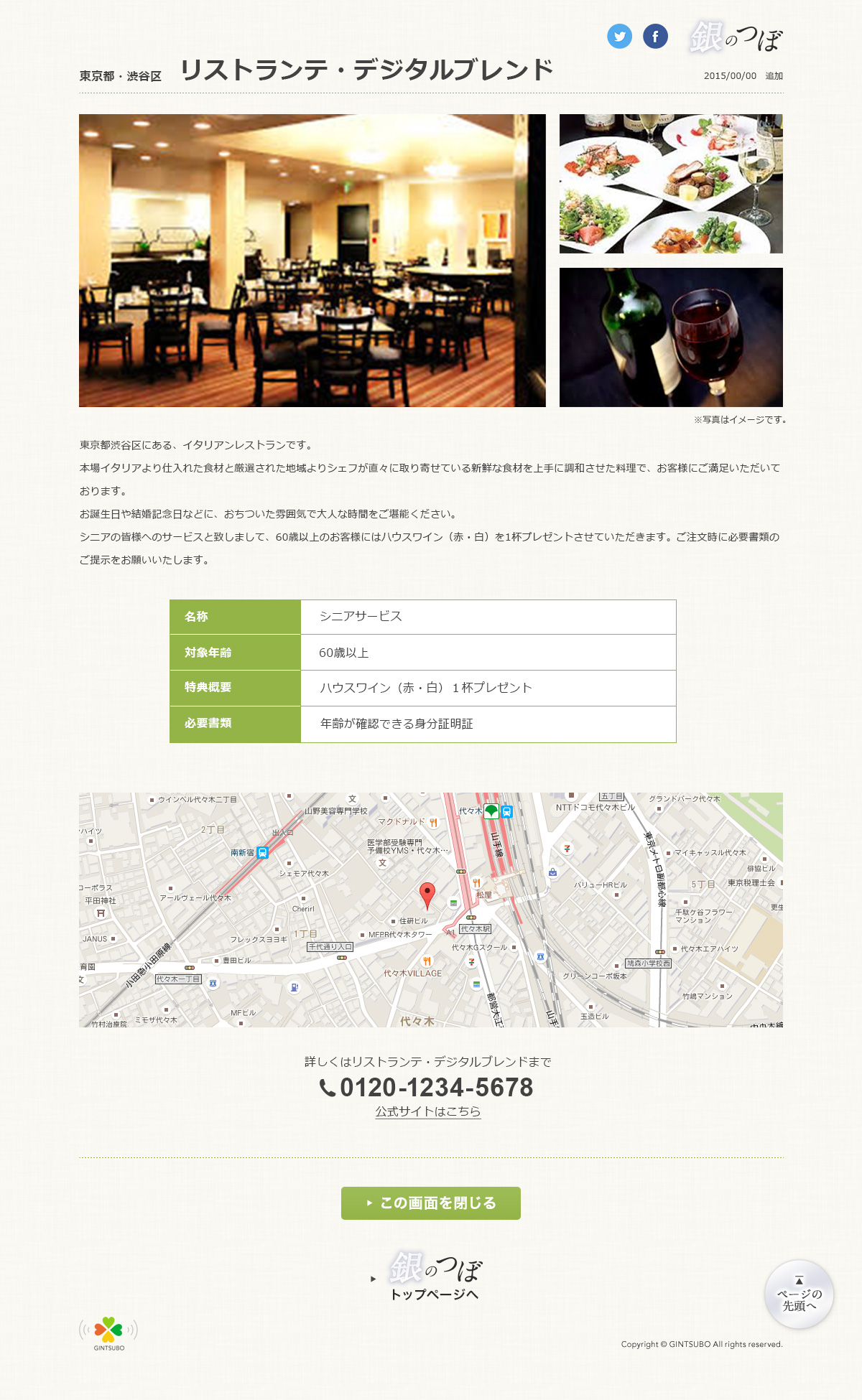Jump to page top with ページの先頭へ
Viewport: 862px width, 1400px height.
click(x=799, y=1294)
